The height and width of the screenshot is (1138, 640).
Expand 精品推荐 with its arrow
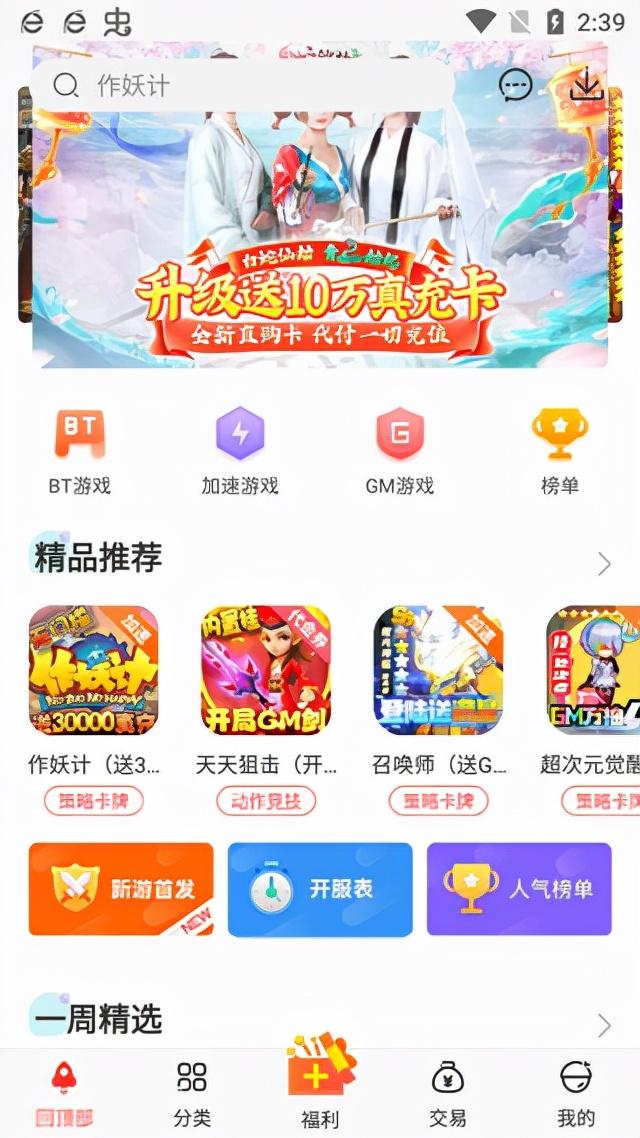pyautogui.click(x=603, y=564)
